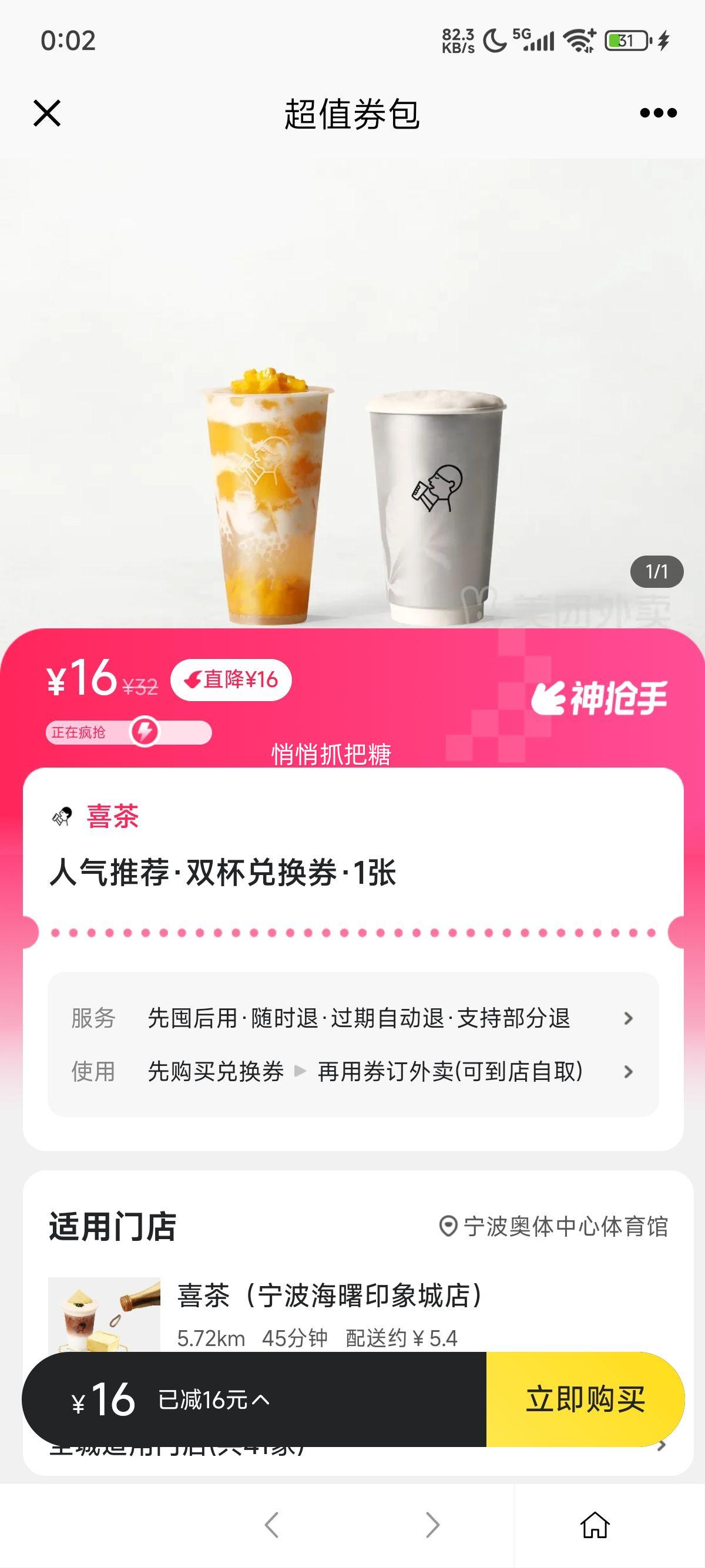Expand the 已减16元 discount details
705x1568 pixels.
click(x=213, y=1400)
